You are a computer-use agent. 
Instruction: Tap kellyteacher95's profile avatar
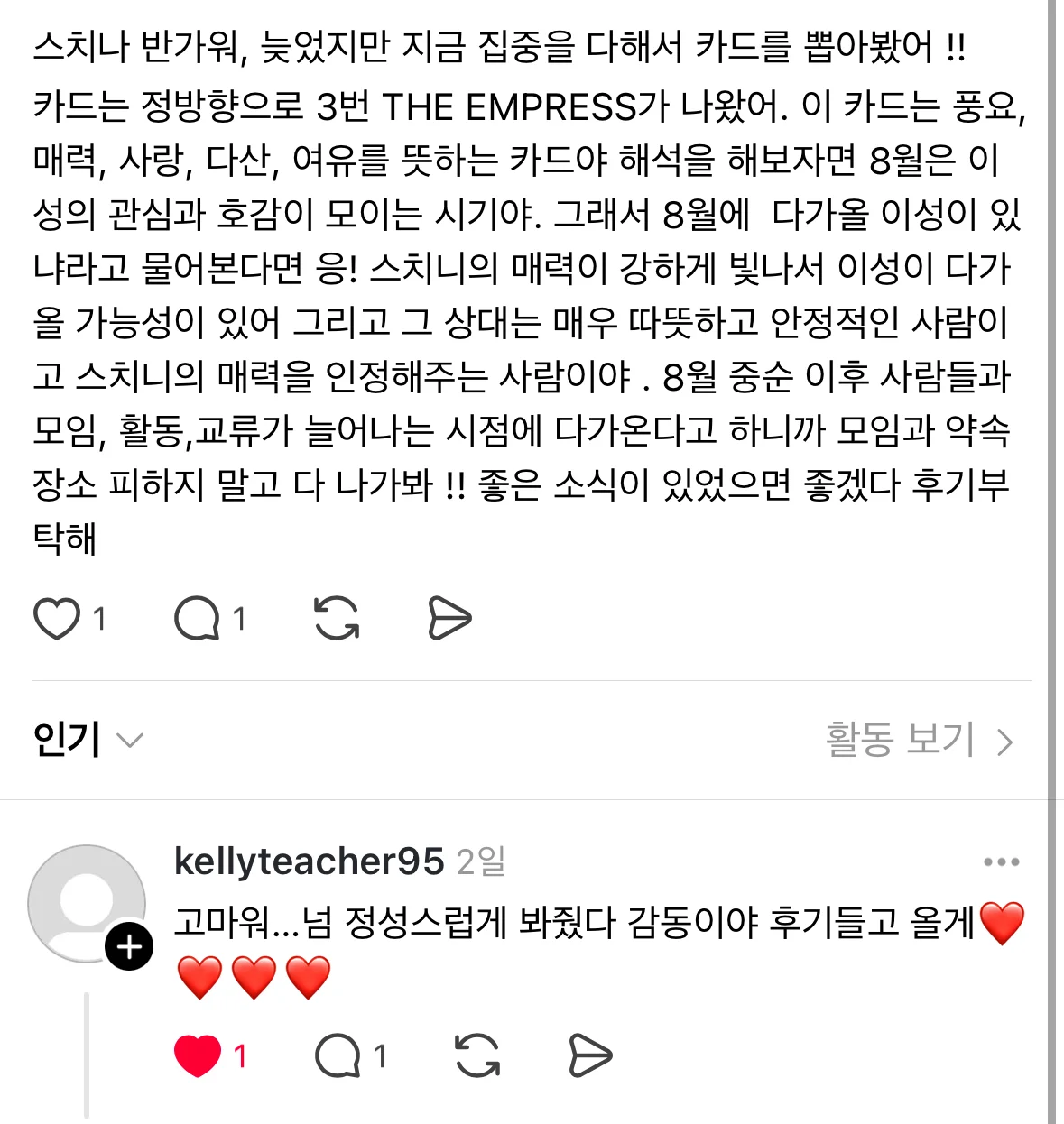pos(88,902)
